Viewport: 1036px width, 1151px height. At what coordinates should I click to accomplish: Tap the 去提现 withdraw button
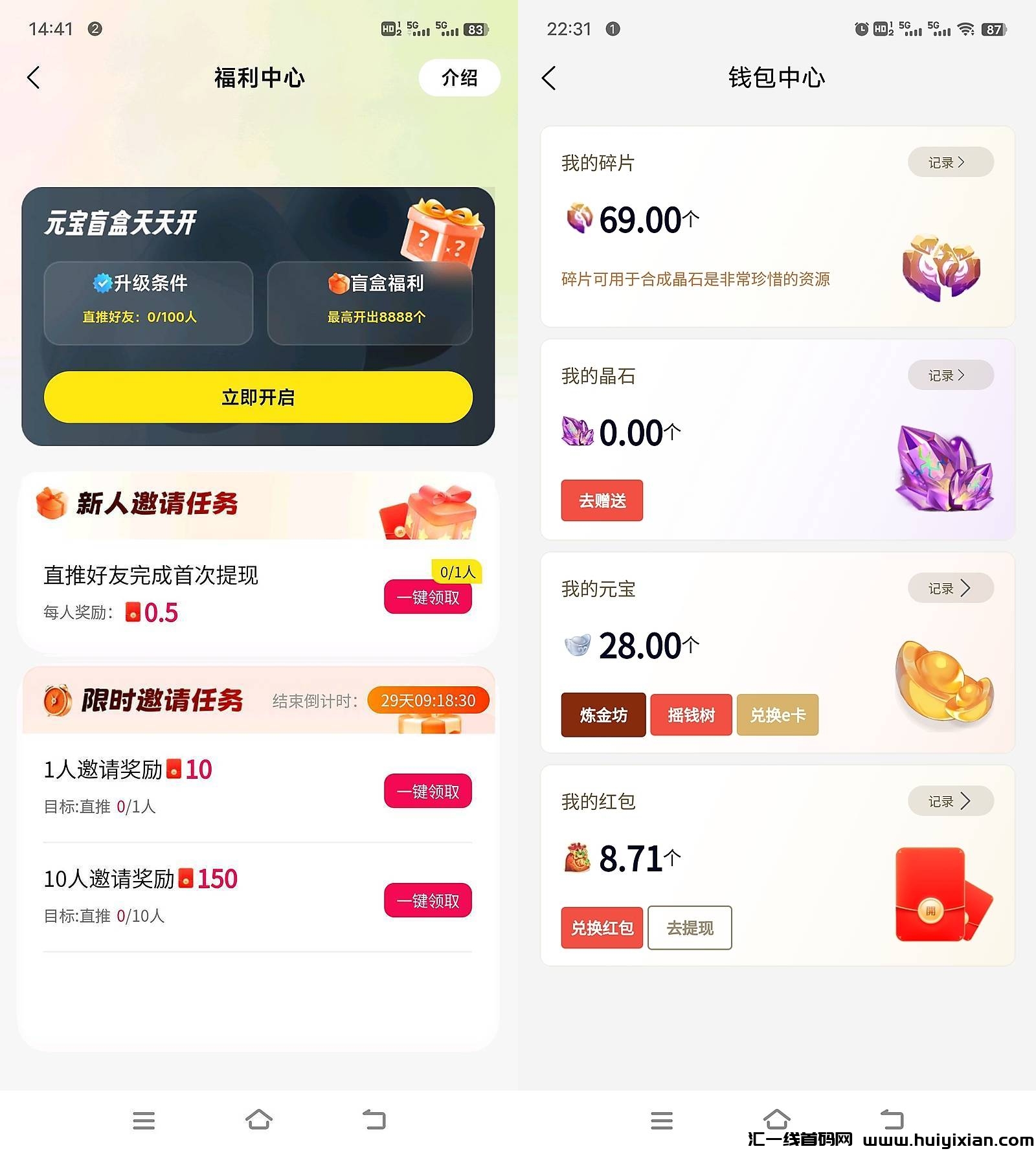coord(690,928)
